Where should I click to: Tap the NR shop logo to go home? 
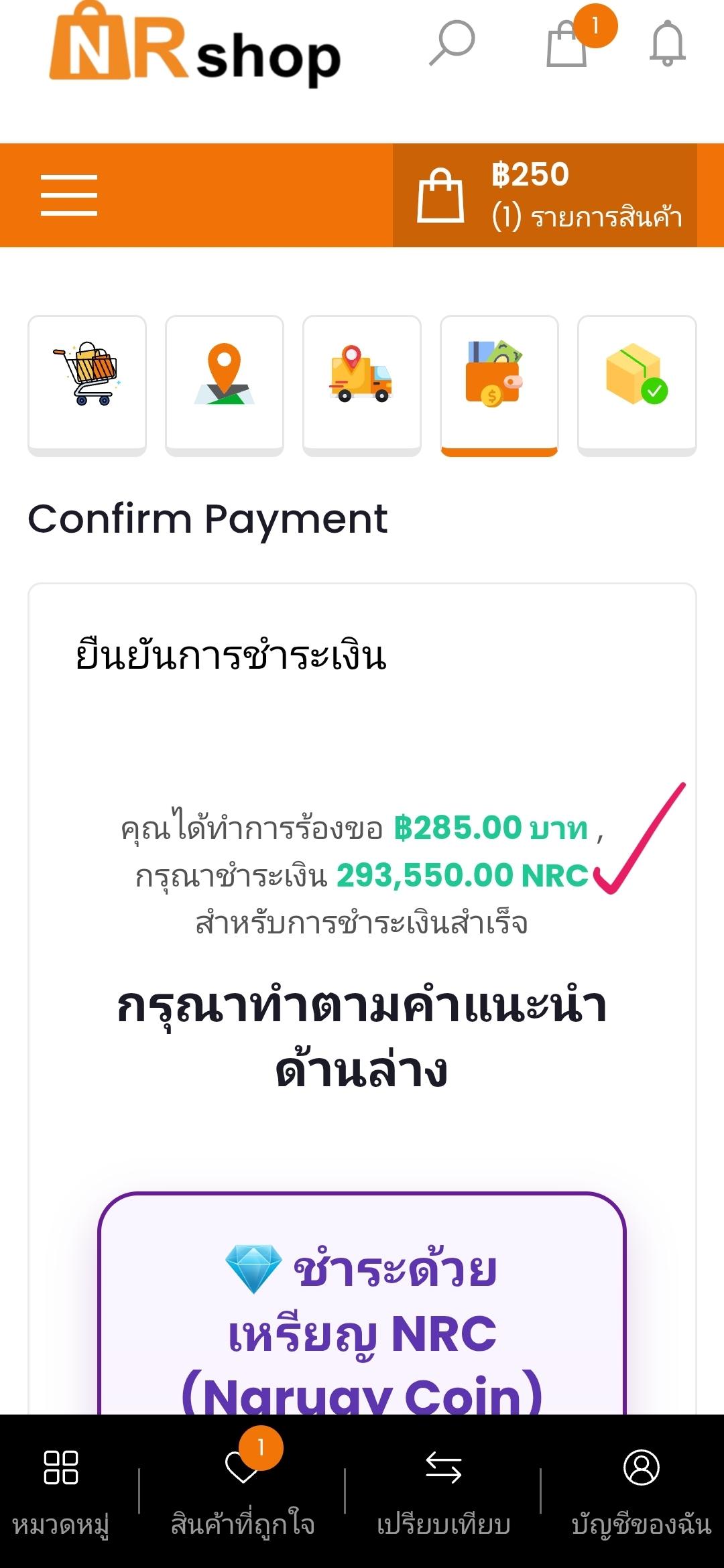[x=195, y=47]
